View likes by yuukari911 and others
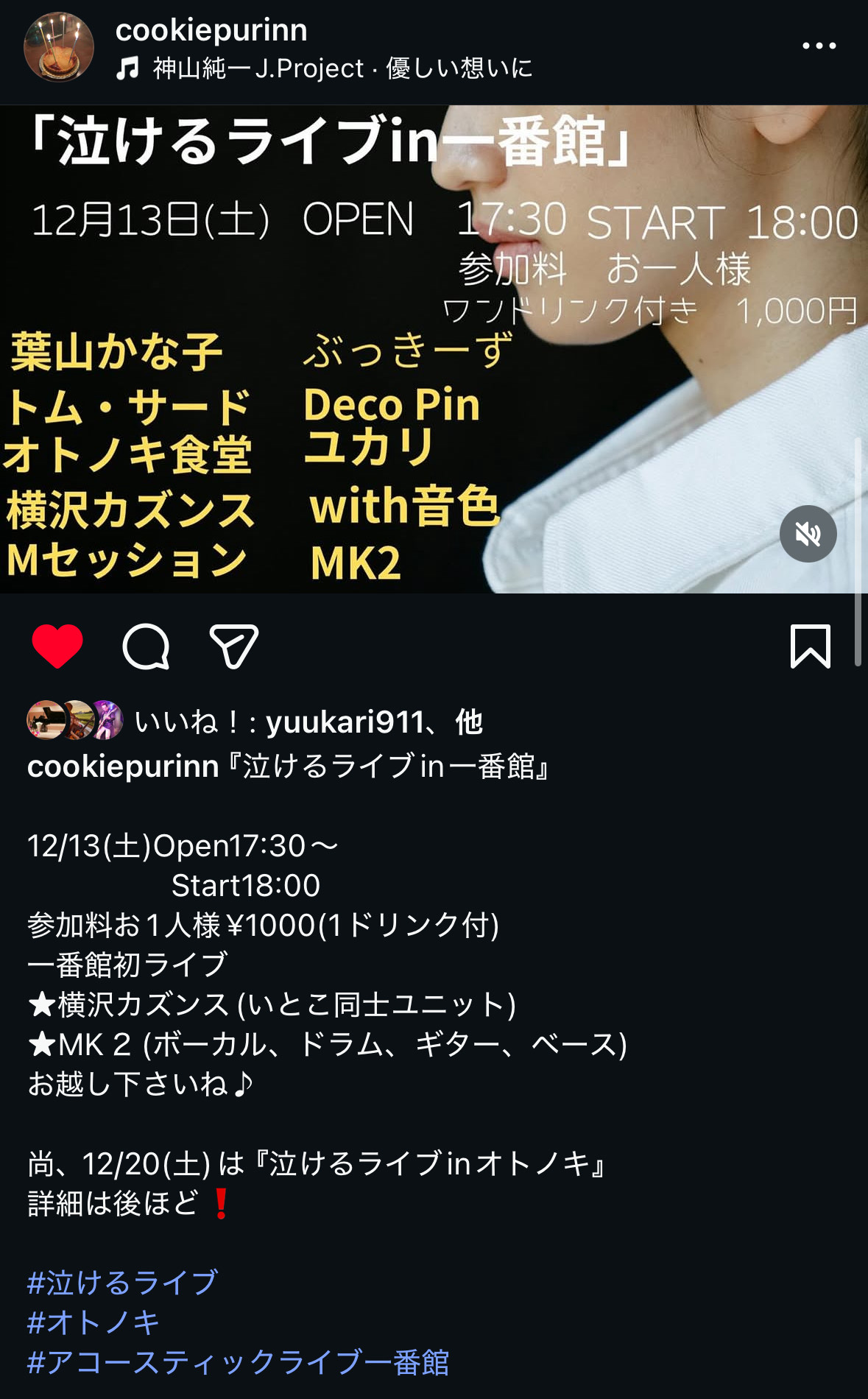Screen dimensions: 868x1399 [308, 722]
